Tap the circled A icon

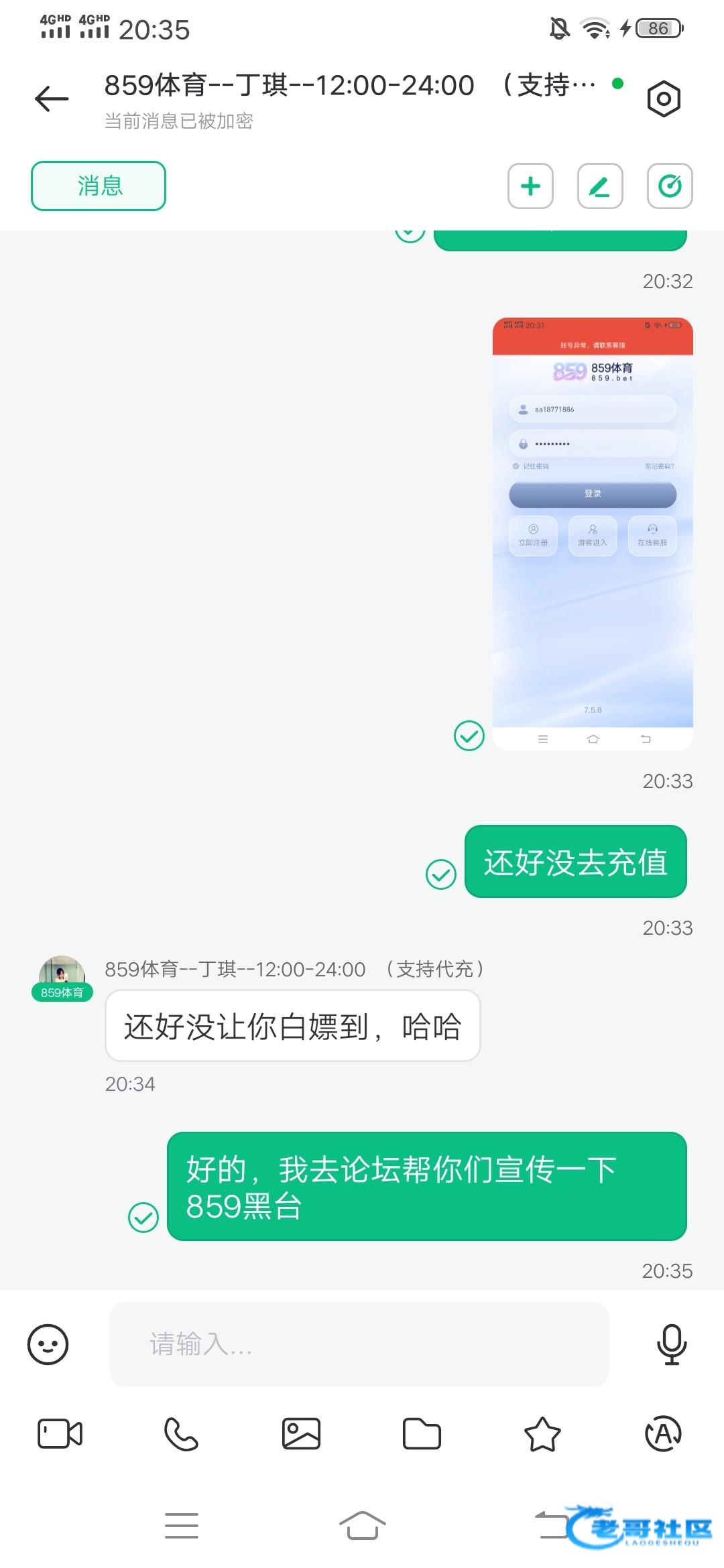tap(663, 1434)
